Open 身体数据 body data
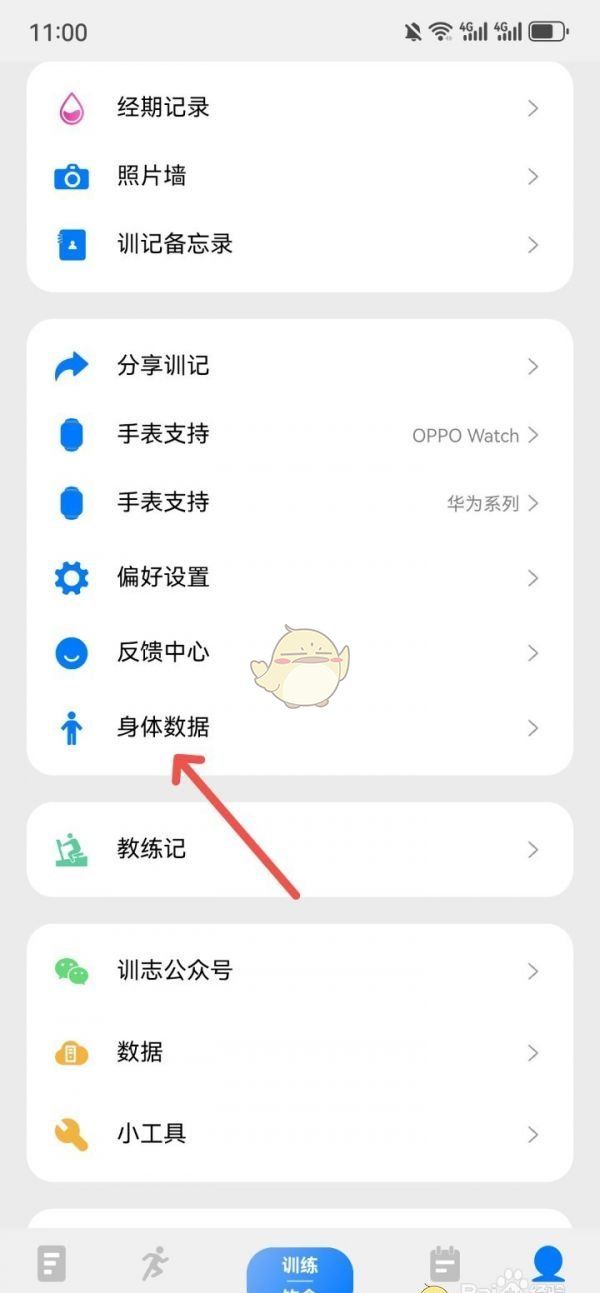Screen dimensions: 600x1293 300,728
